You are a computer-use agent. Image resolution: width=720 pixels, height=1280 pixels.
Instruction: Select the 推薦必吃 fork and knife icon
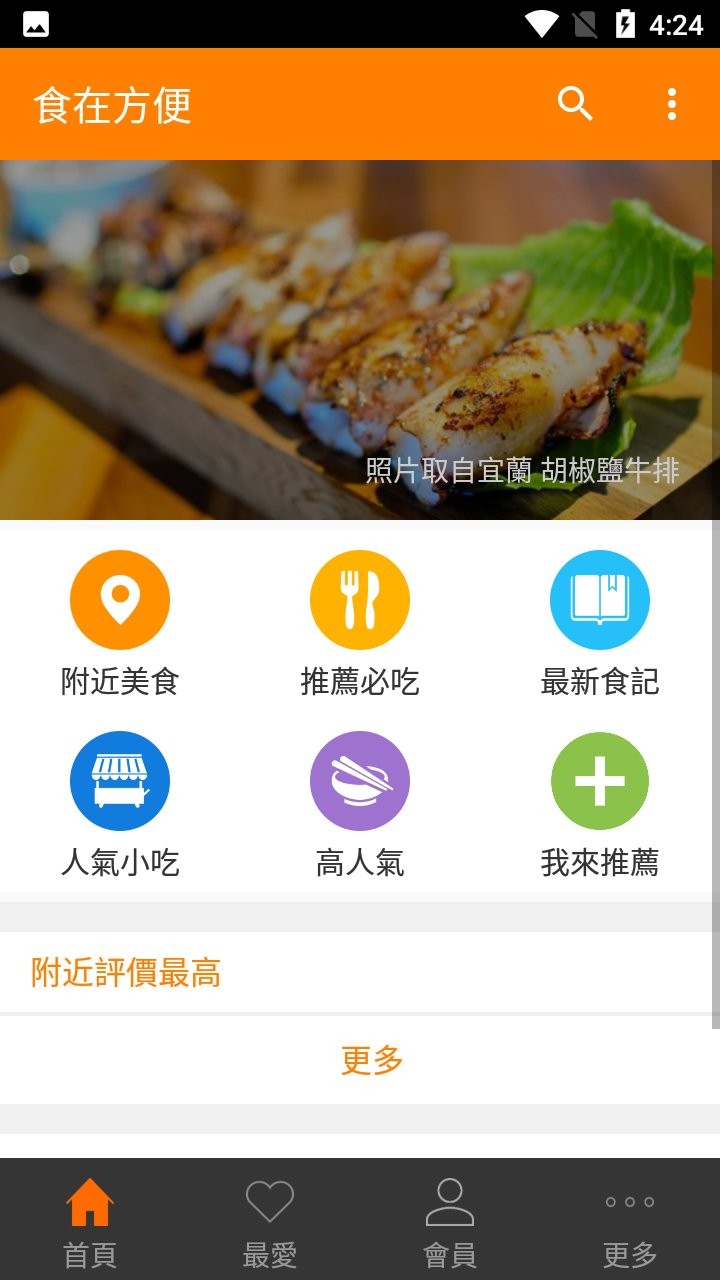[x=360, y=598]
